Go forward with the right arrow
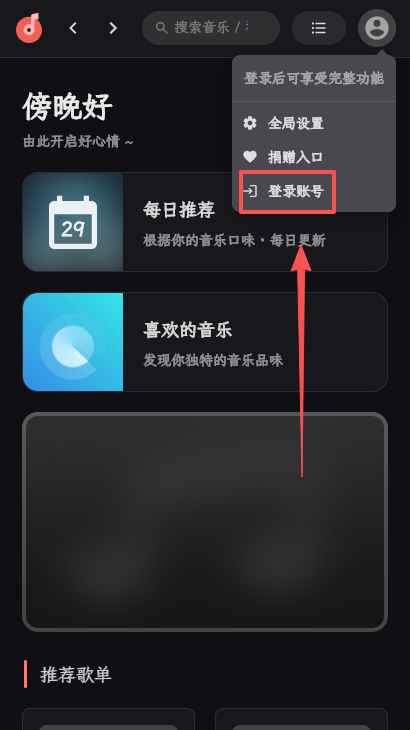Viewport: 410px width, 730px height. point(113,28)
